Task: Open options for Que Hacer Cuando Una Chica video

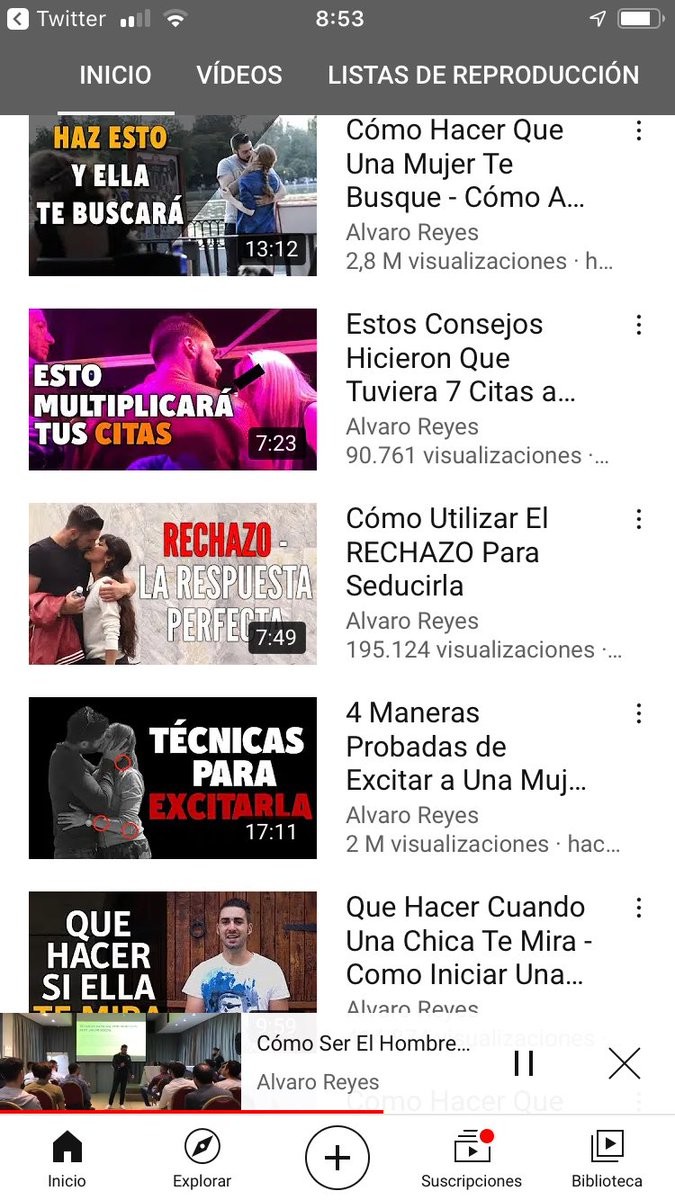Action: coord(638,907)
